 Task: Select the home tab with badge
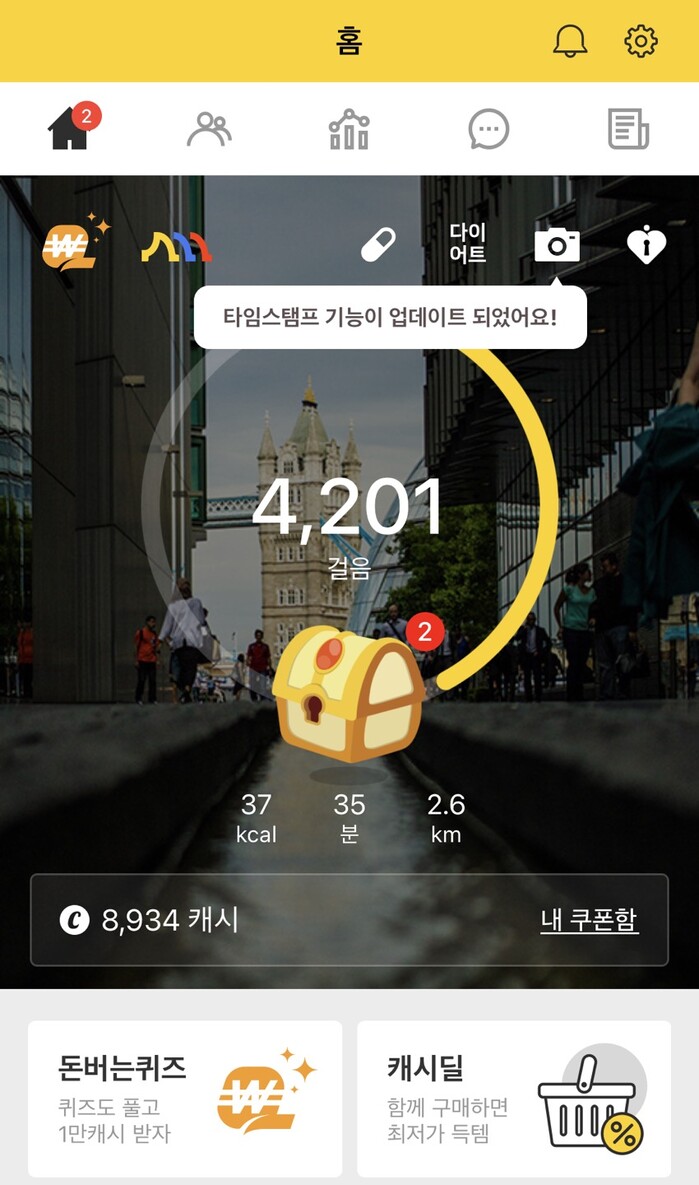coord(69,130)
